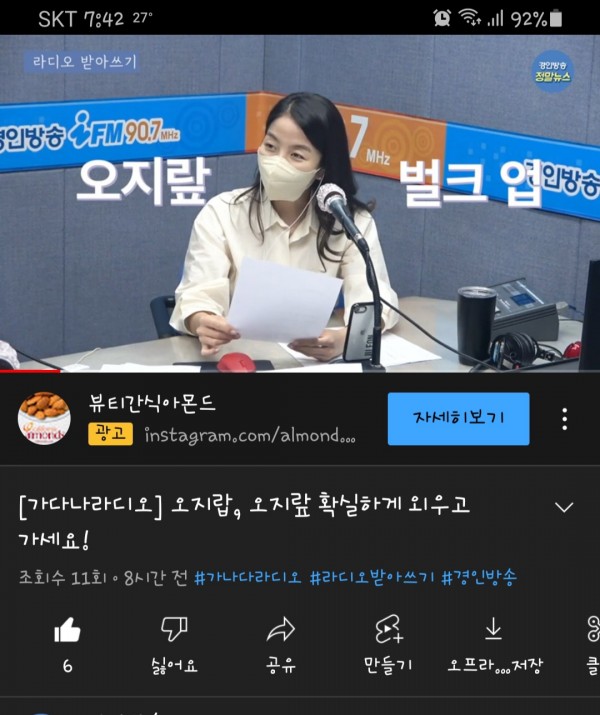Viewport: 600px width, 715px height.
Task: Open the instagram.com/almond ad link
Action: point(249,435)
